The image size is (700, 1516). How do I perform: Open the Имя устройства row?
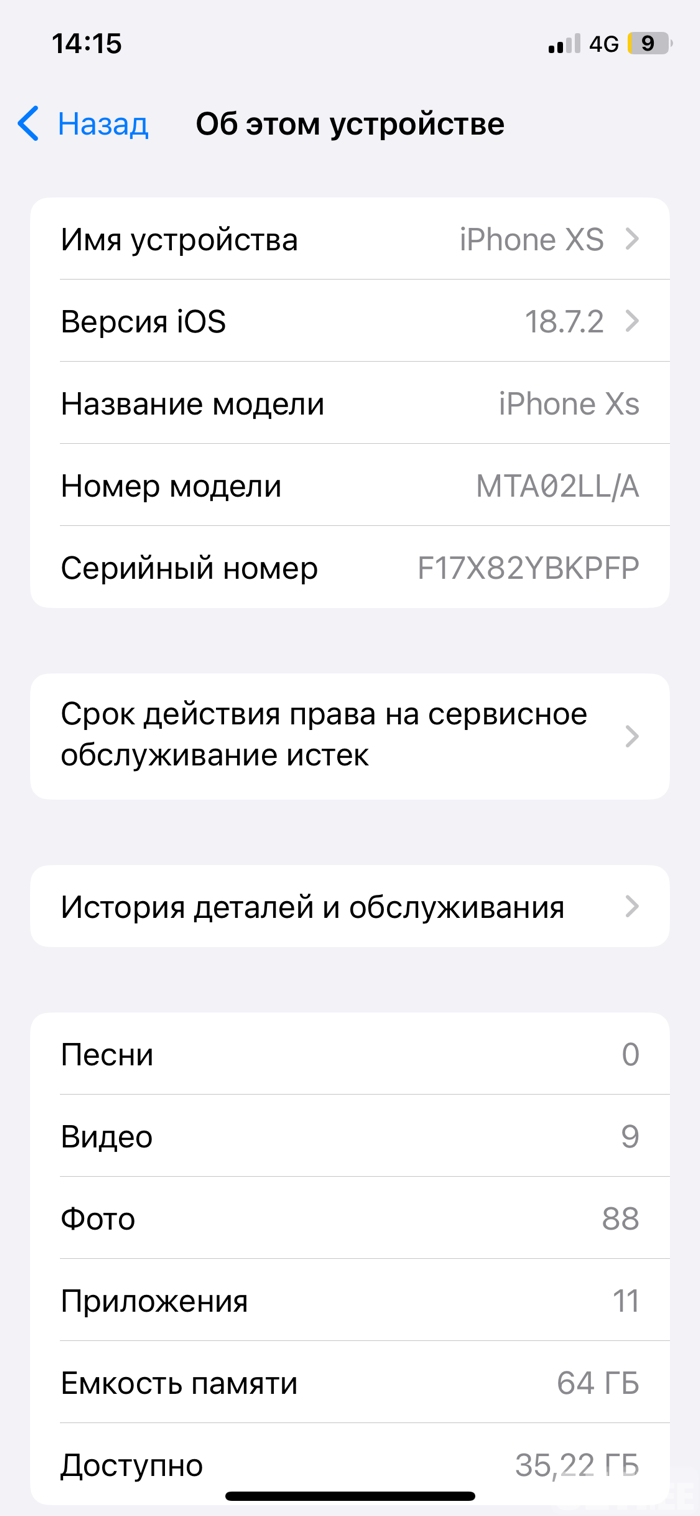click(x=350, y=240)
